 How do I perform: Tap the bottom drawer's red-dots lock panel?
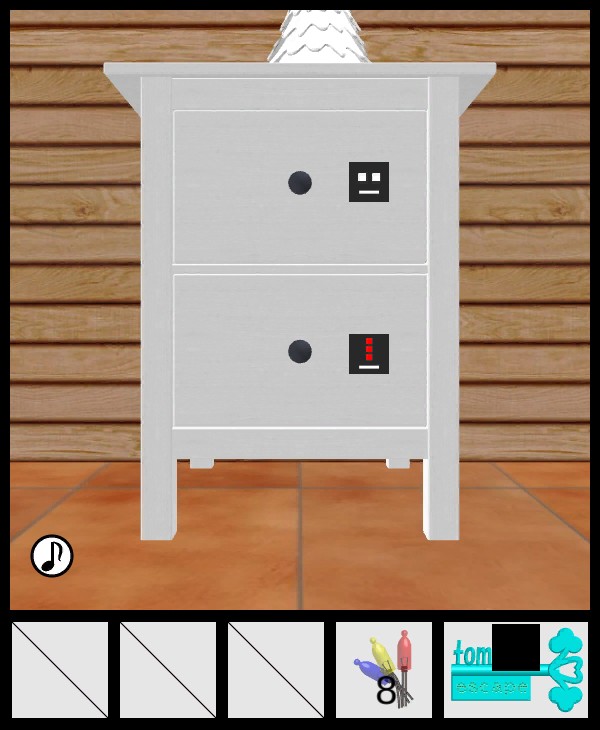[x=369, y=354]
